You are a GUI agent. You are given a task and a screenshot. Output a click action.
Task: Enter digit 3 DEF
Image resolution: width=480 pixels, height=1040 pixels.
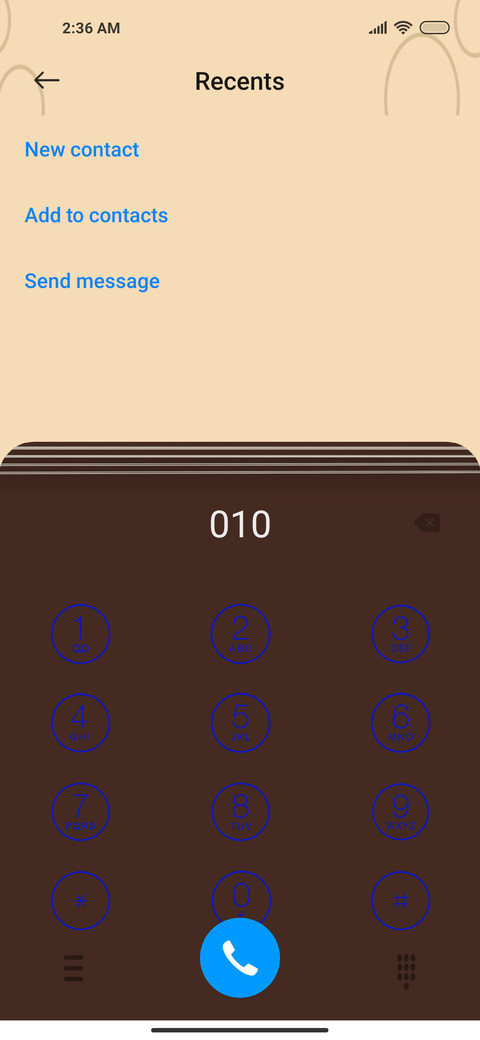click(x=400, y=633)
